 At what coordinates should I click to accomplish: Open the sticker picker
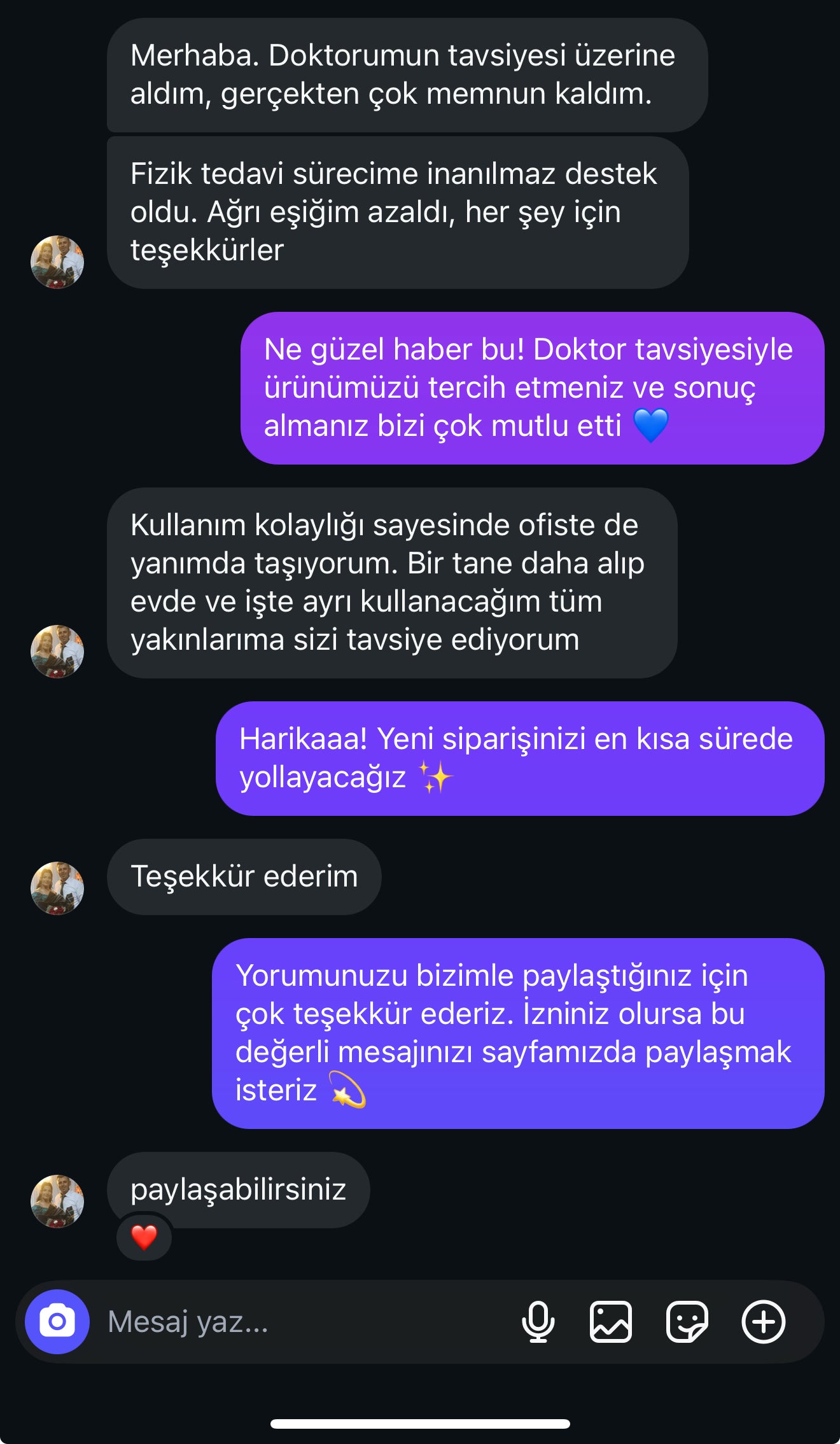click(x=687, y=1322)
